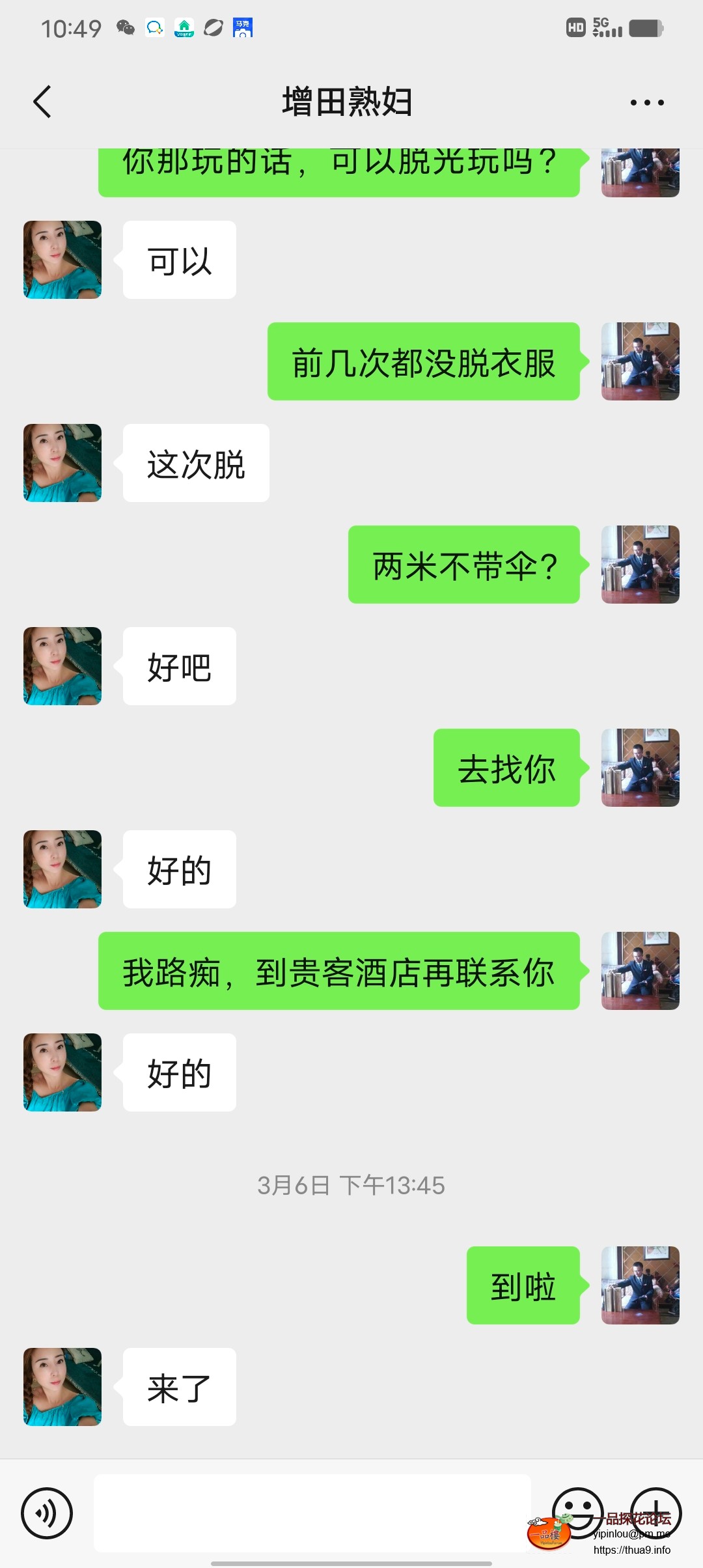Tap the 5G signal indicator
Viewport: 703px width, 1568px height.
point(607,26)
